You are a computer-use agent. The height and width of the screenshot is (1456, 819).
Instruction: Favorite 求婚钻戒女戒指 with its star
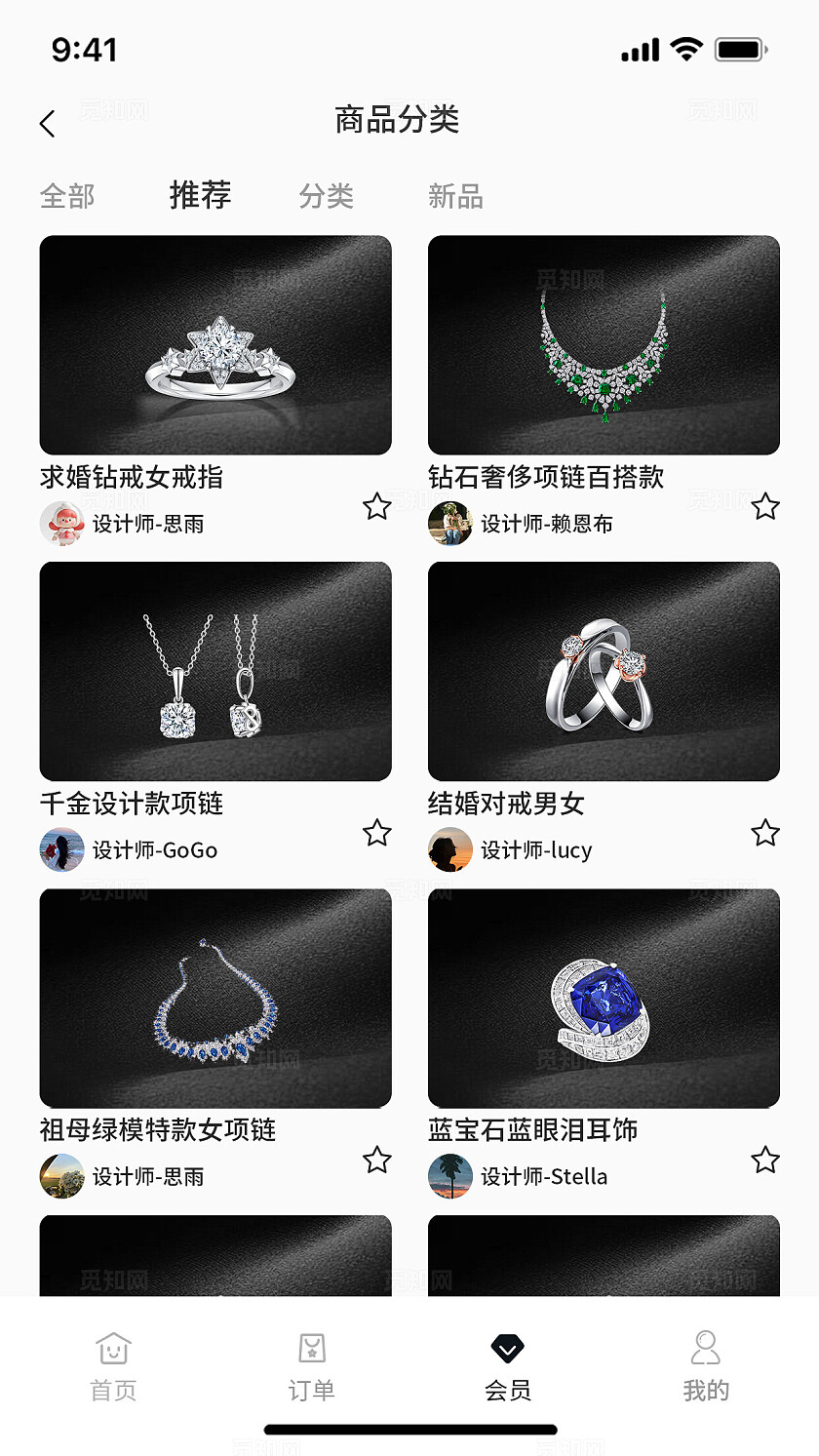(376, 507)
